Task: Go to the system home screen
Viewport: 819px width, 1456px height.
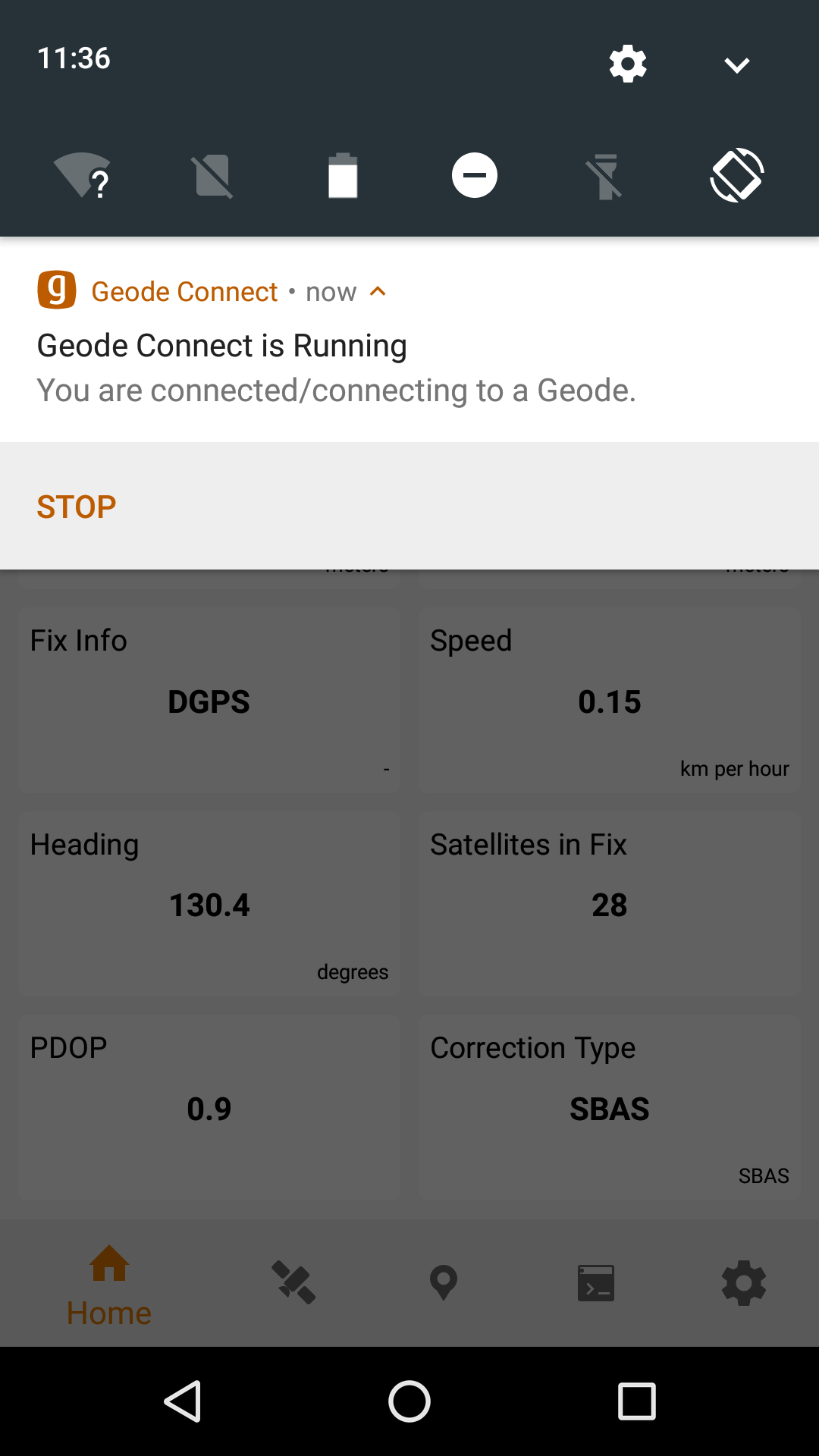Action: 409,1401
